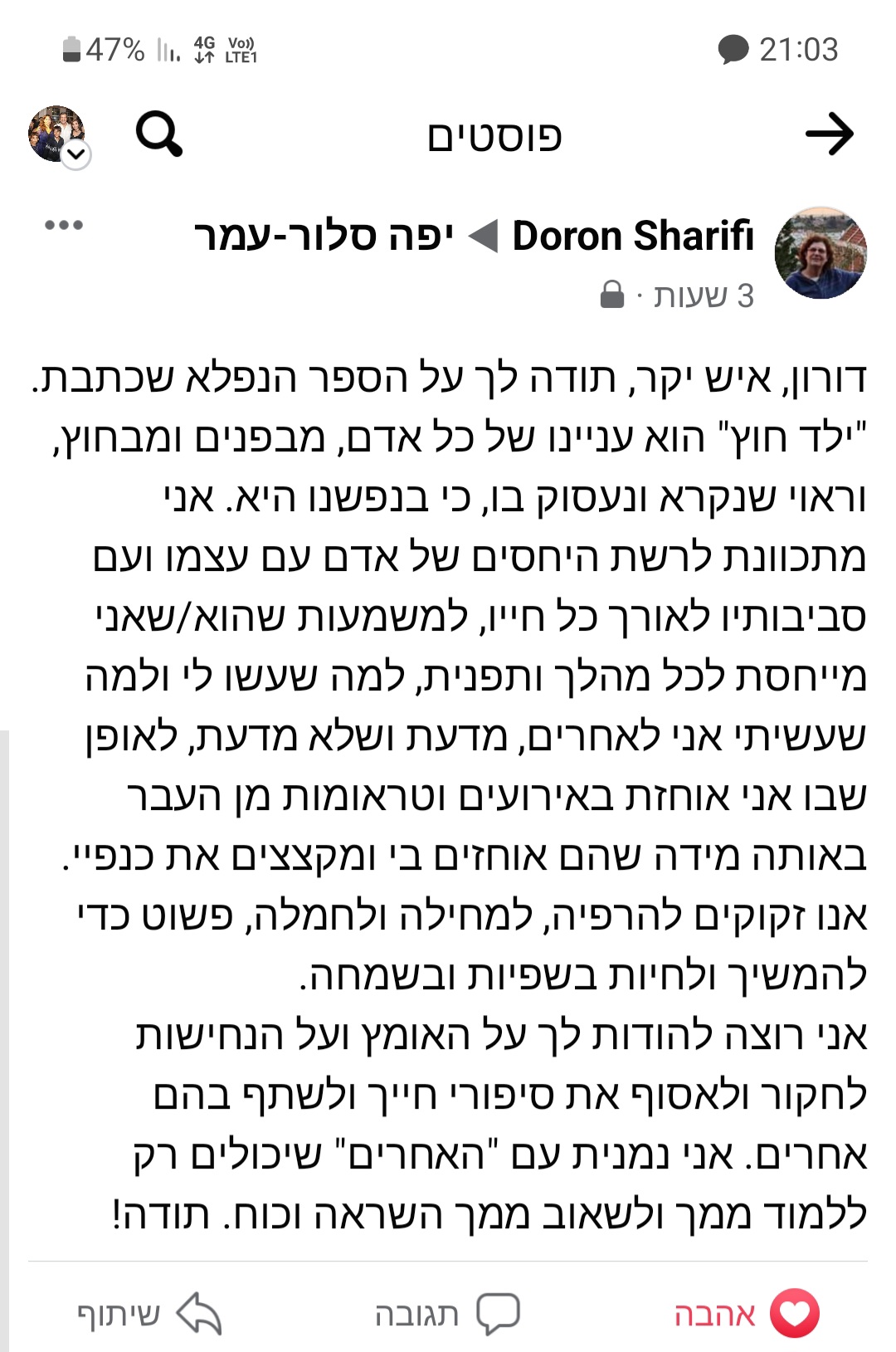Image resolution: width=896 pixels, height=1352 pixels.
Task: Open Doron Sharifi's profile name link
Action: tap(633, 237)
